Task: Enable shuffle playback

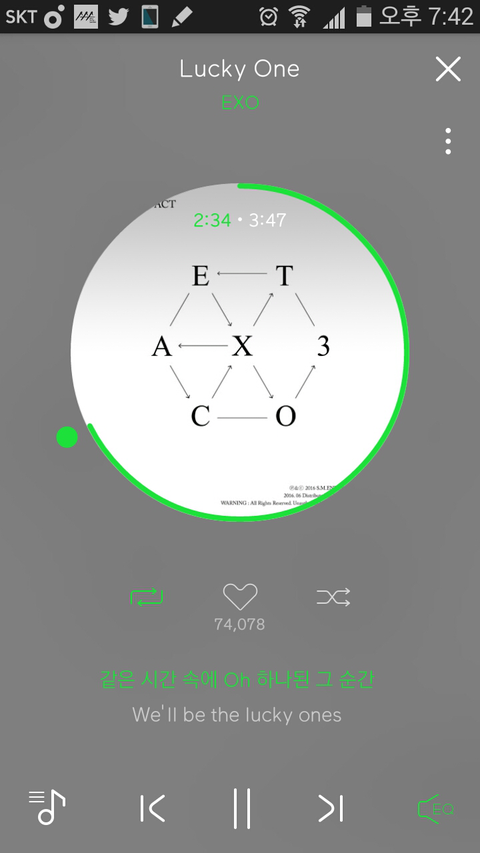Action: point(334,597)
